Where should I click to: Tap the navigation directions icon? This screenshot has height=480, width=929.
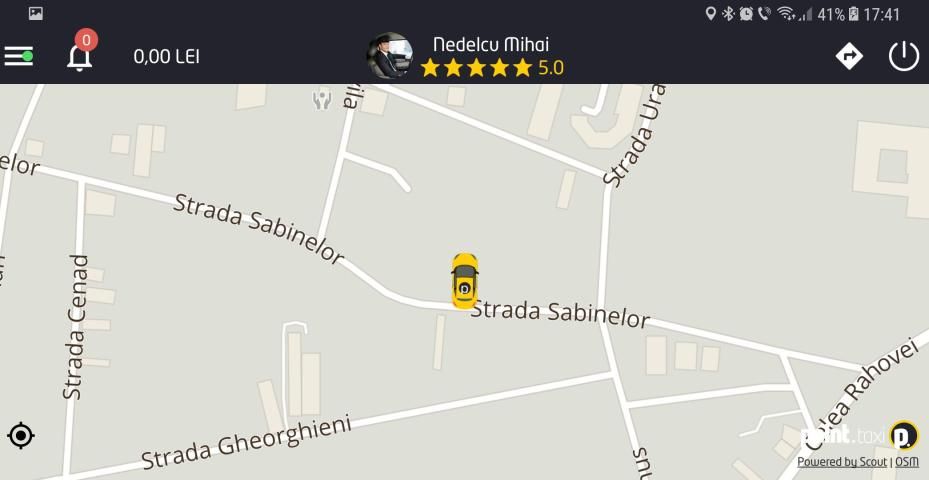point(849,56)
